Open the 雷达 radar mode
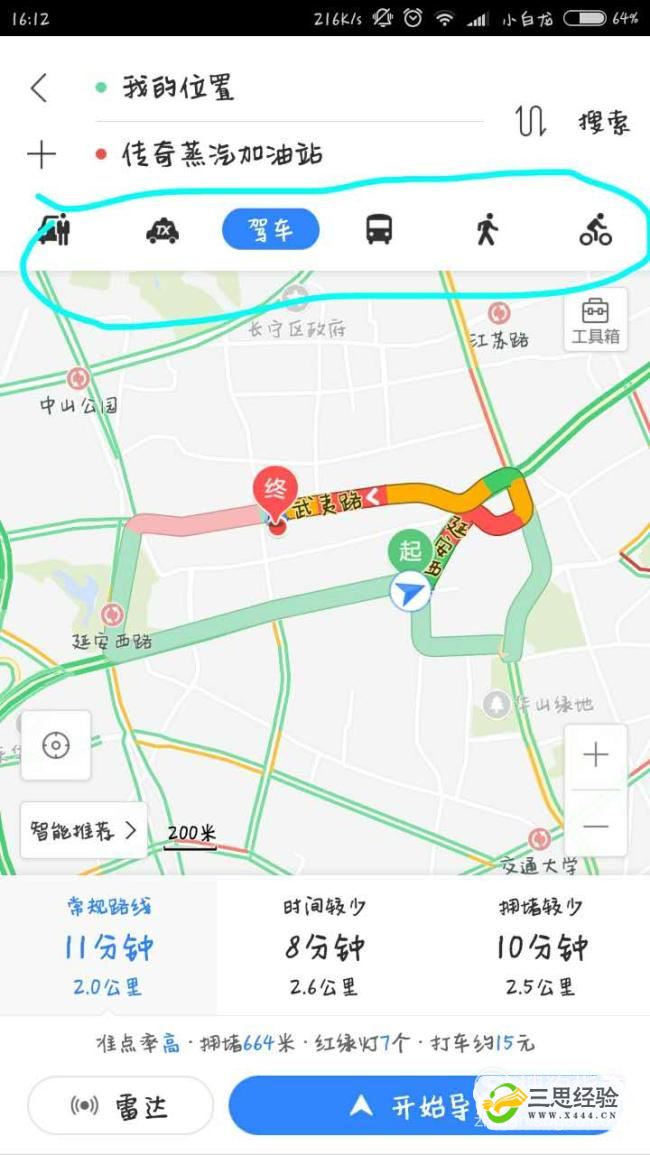 [121, 1105]
